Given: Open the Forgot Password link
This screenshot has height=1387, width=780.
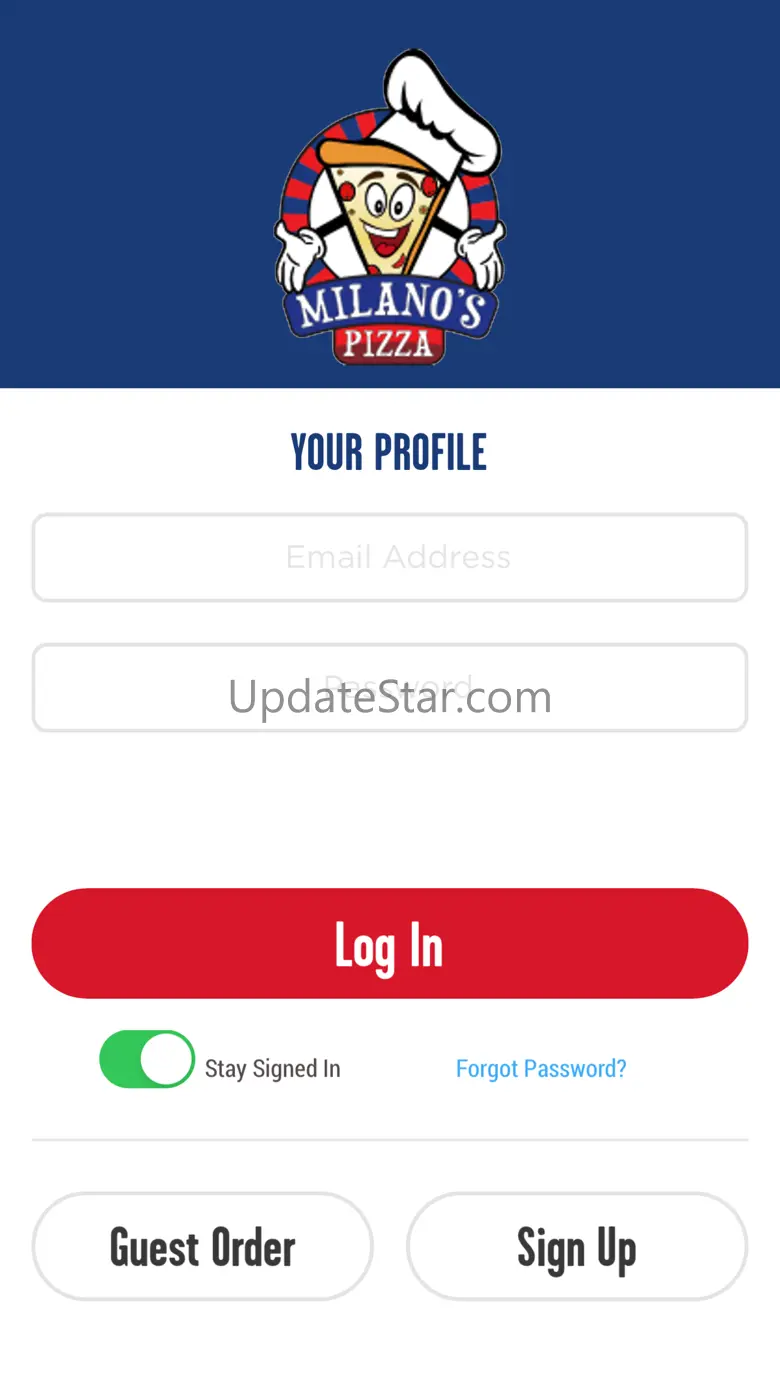Looking at the screenshot, I should [541, 1068].
